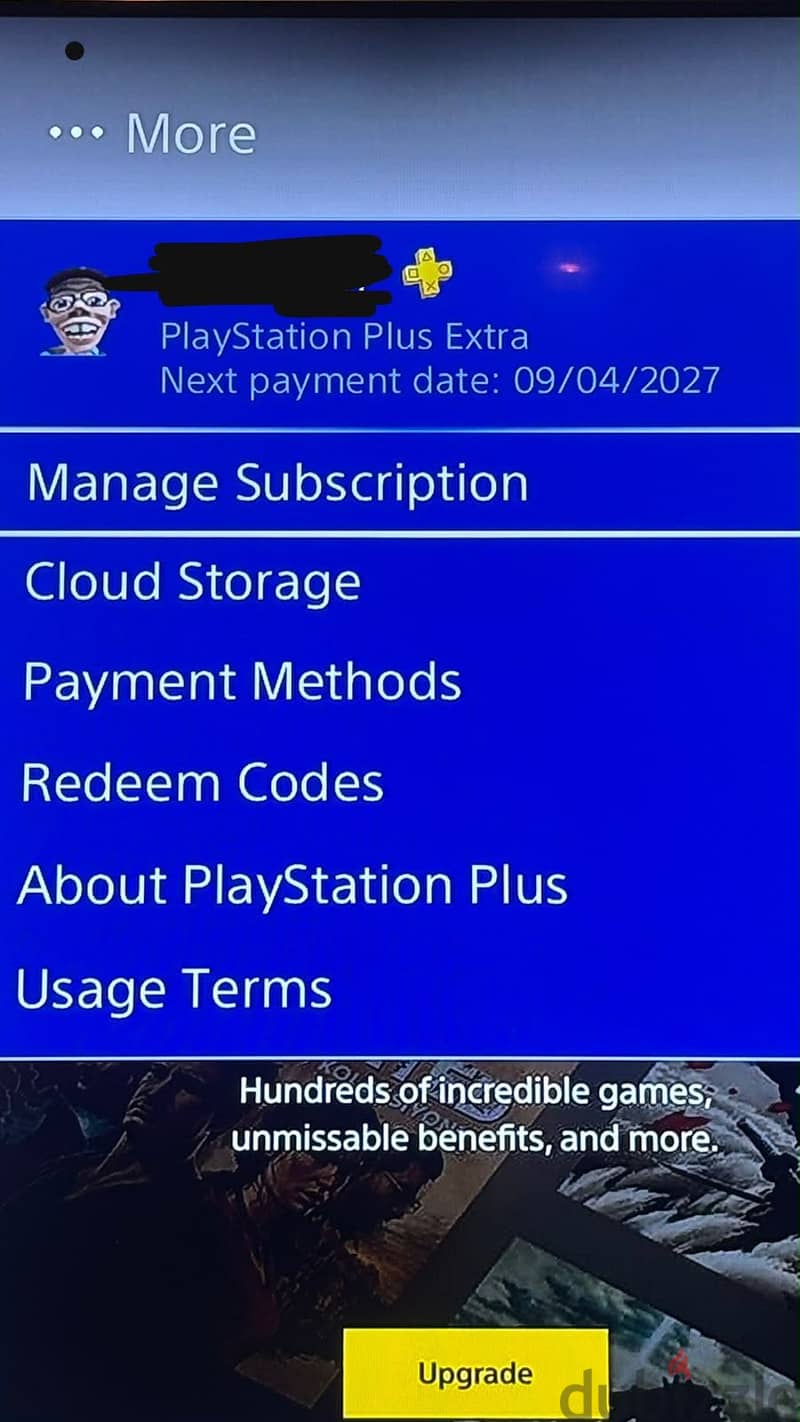Open About PlayStation Plus
Viewport: 800px width, 1422px height.
400,886
